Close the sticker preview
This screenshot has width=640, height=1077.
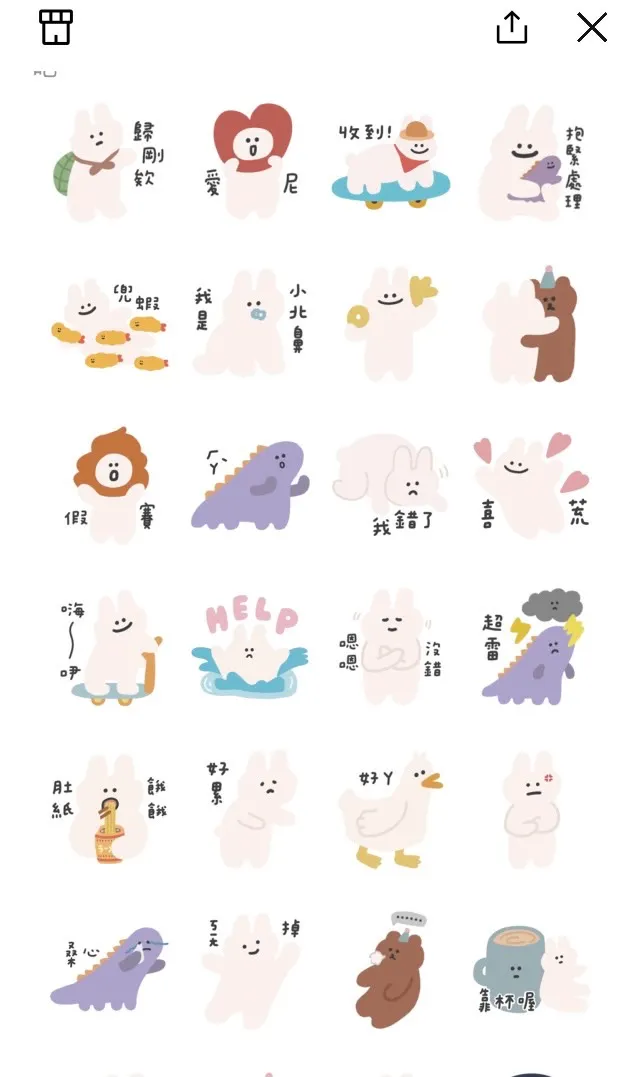(x=592, y=28)
